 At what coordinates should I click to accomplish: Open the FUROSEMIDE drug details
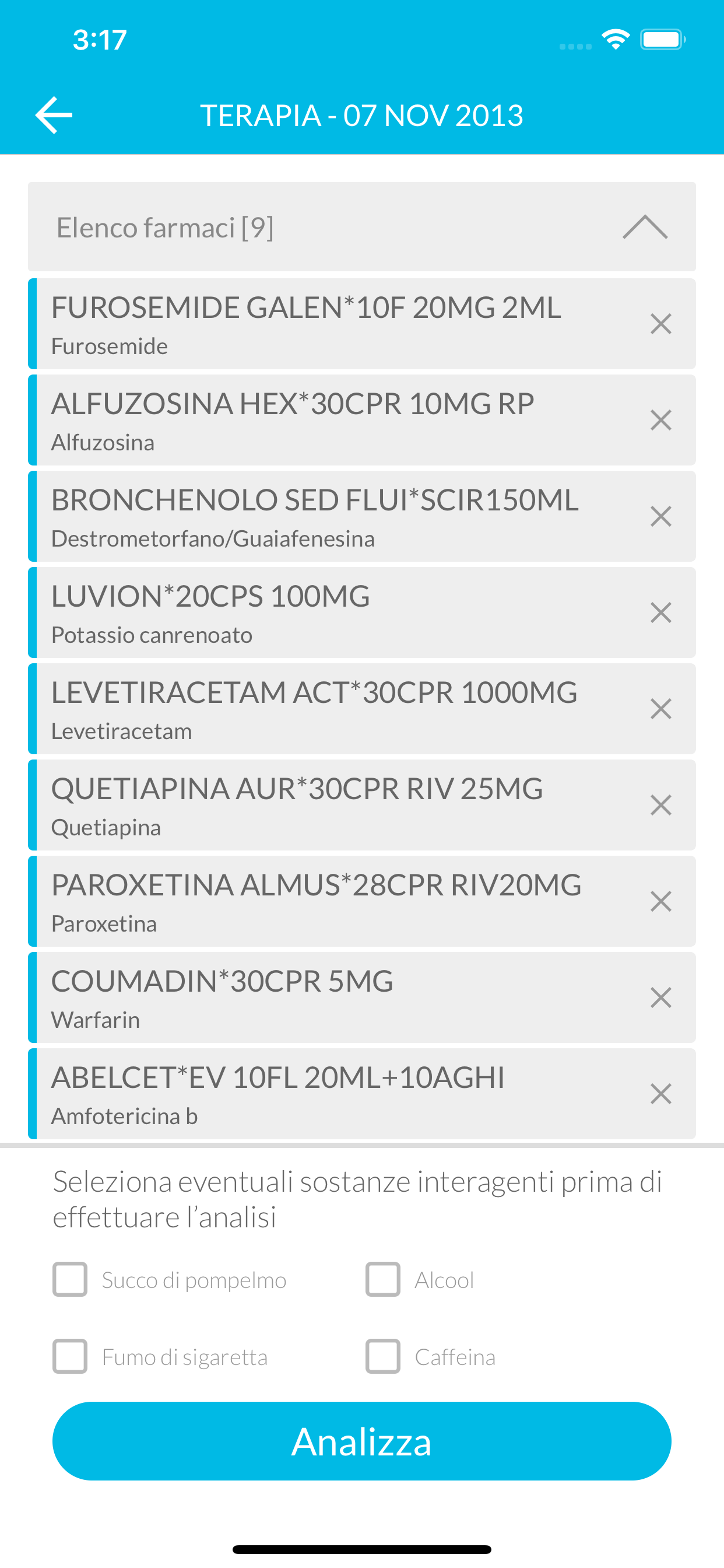[304, 324]
